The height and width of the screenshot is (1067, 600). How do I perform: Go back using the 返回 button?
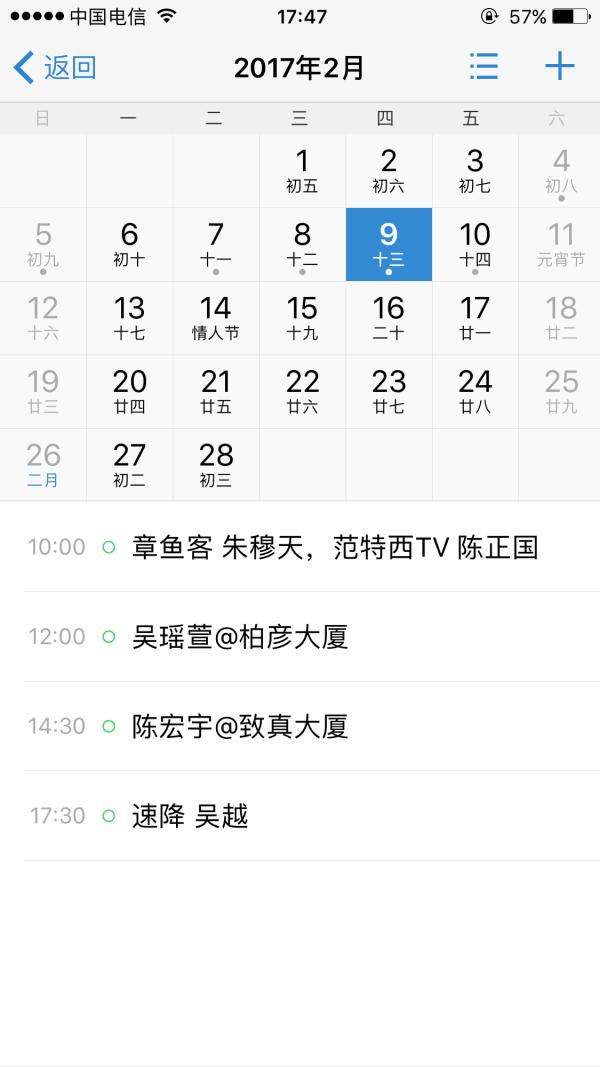click(x=56, y=68)
